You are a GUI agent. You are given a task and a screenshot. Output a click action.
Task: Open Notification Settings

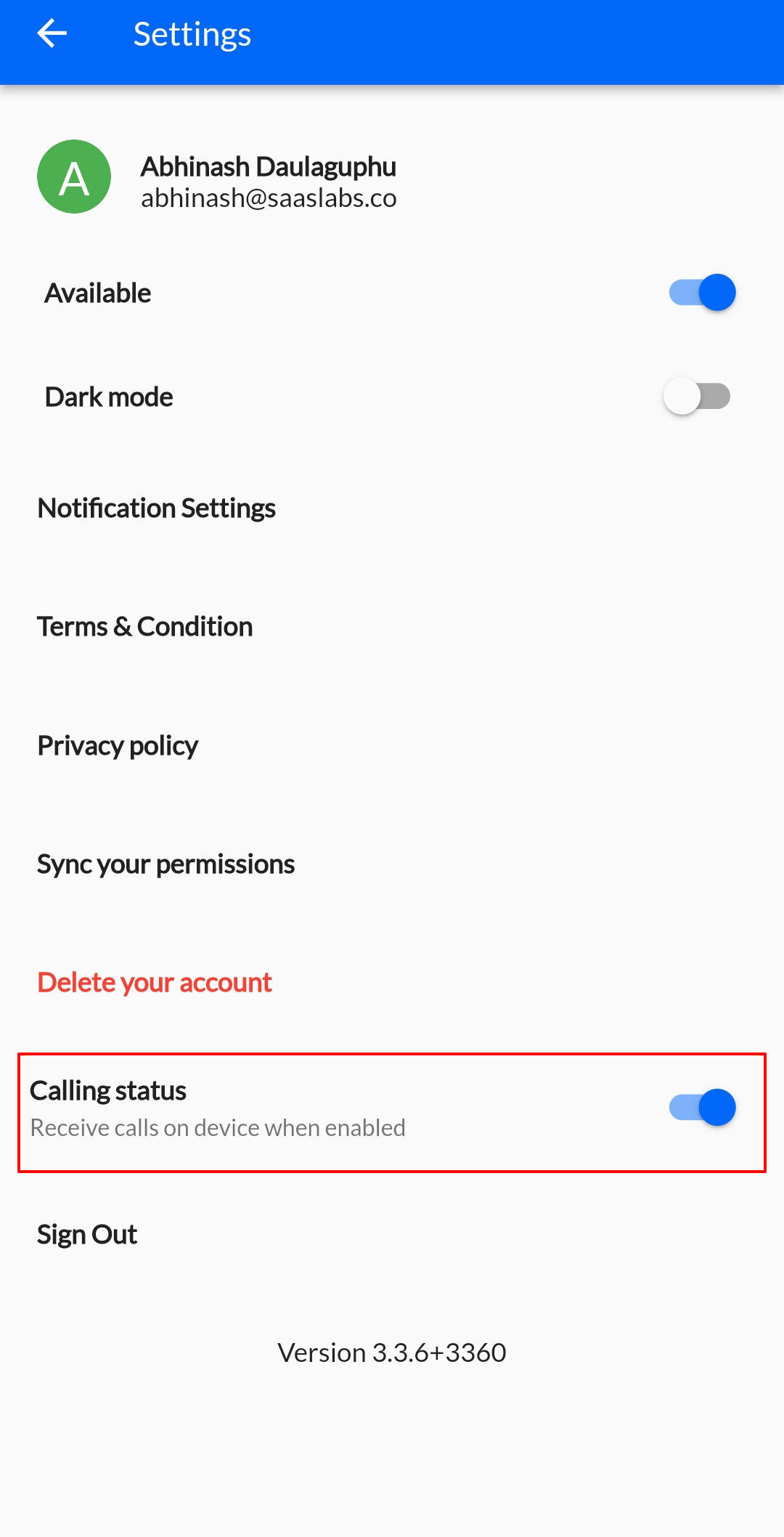coord(157,508)
